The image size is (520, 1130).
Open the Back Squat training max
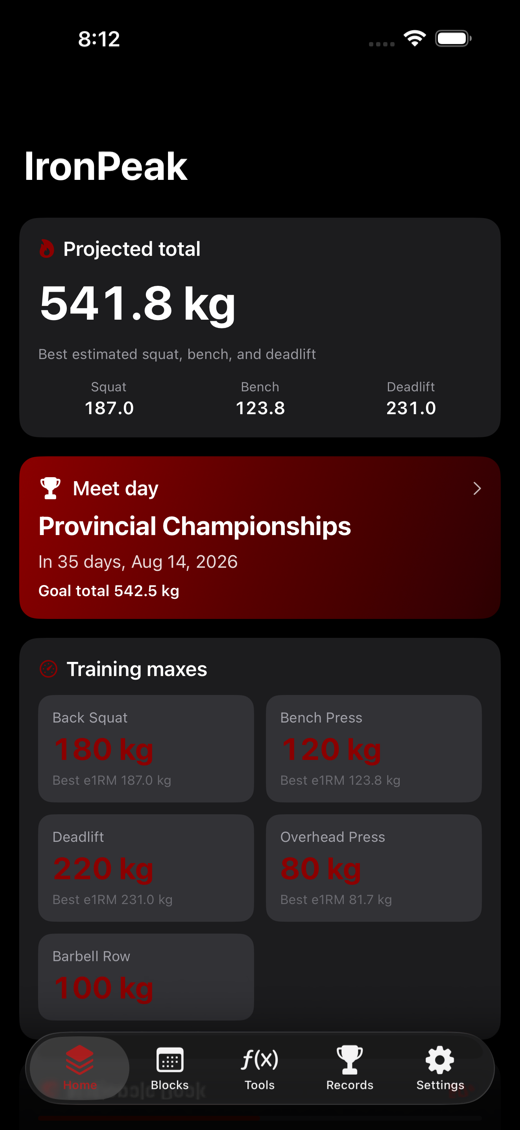146,748
